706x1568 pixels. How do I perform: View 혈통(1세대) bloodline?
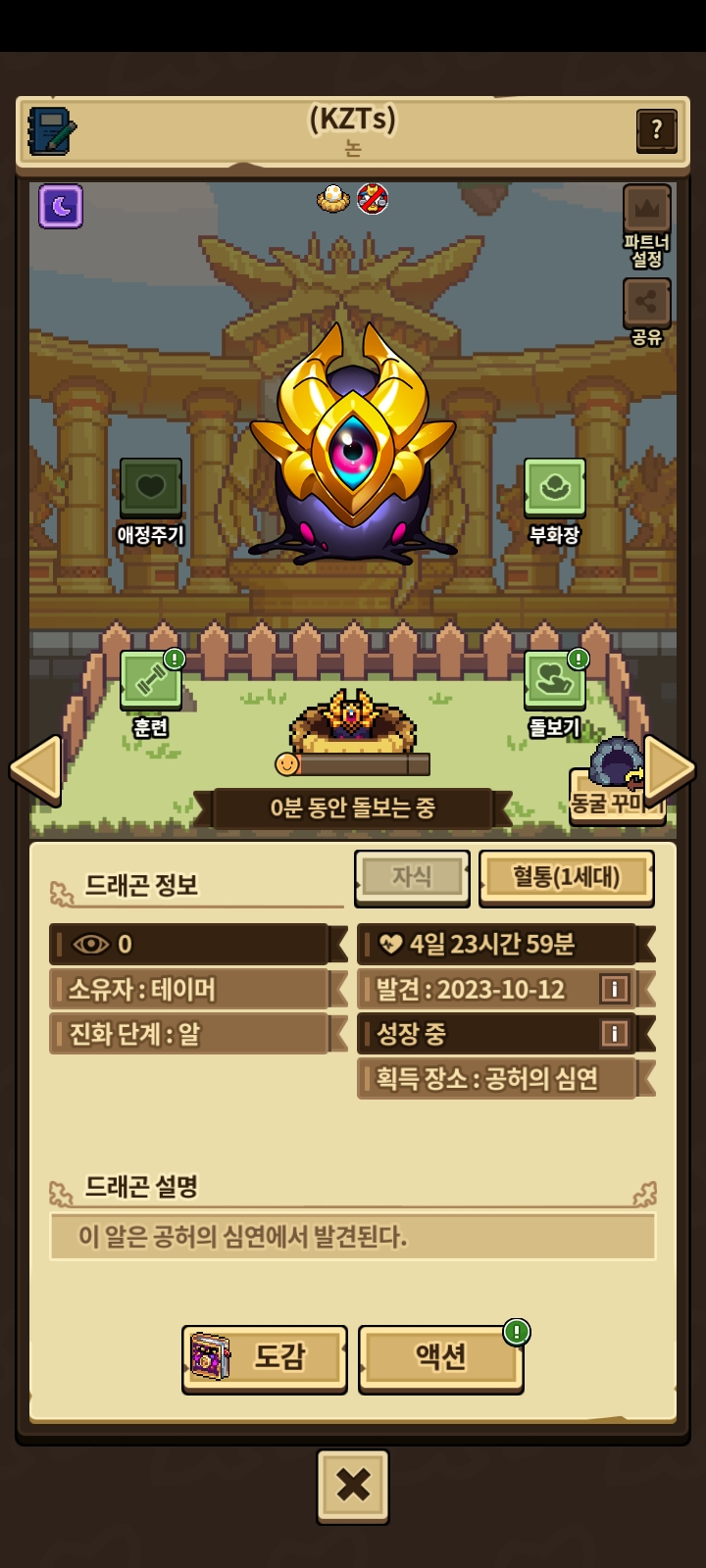tap(566, 877)
